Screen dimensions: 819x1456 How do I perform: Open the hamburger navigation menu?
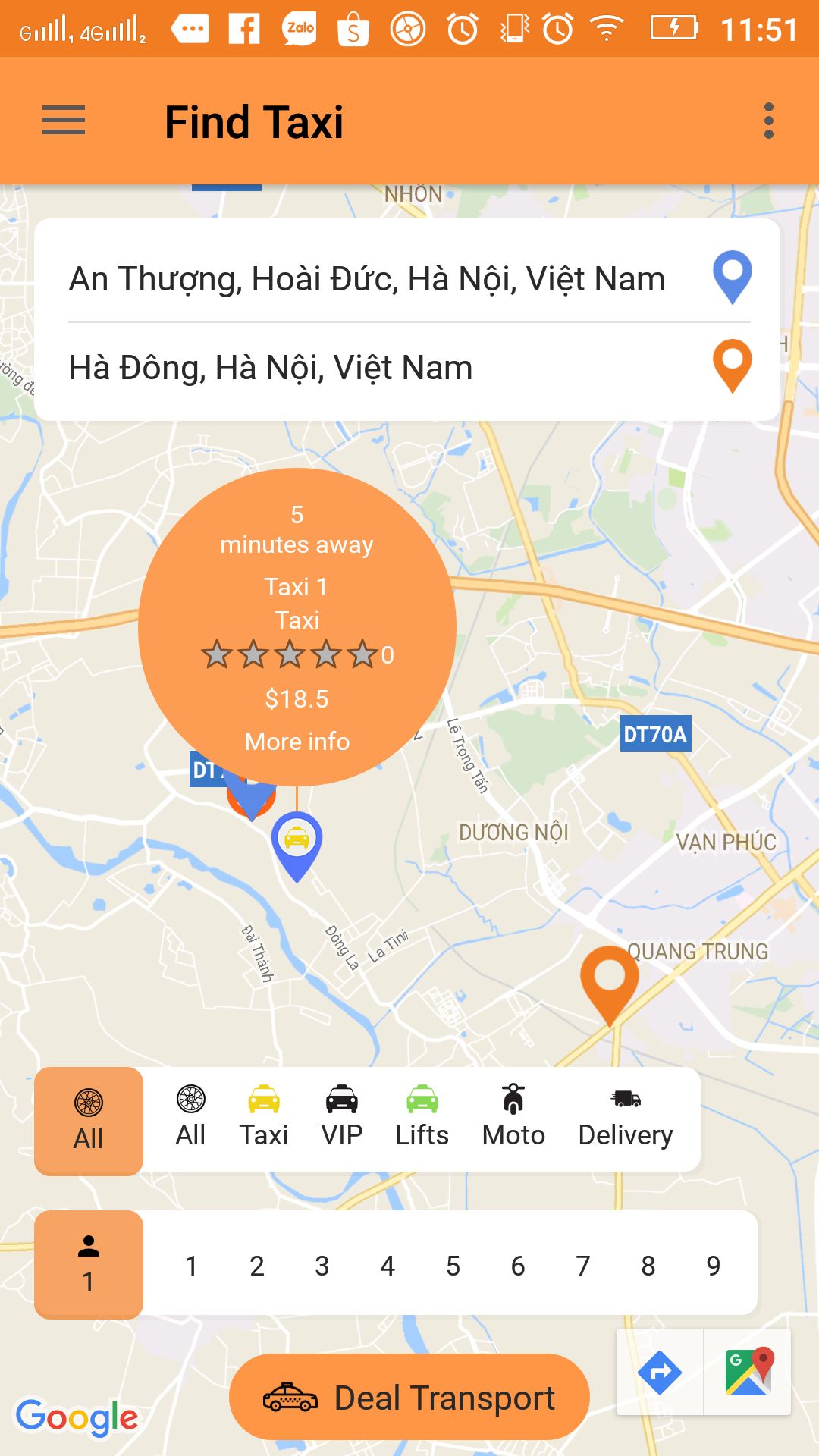(x=64, y=121)
